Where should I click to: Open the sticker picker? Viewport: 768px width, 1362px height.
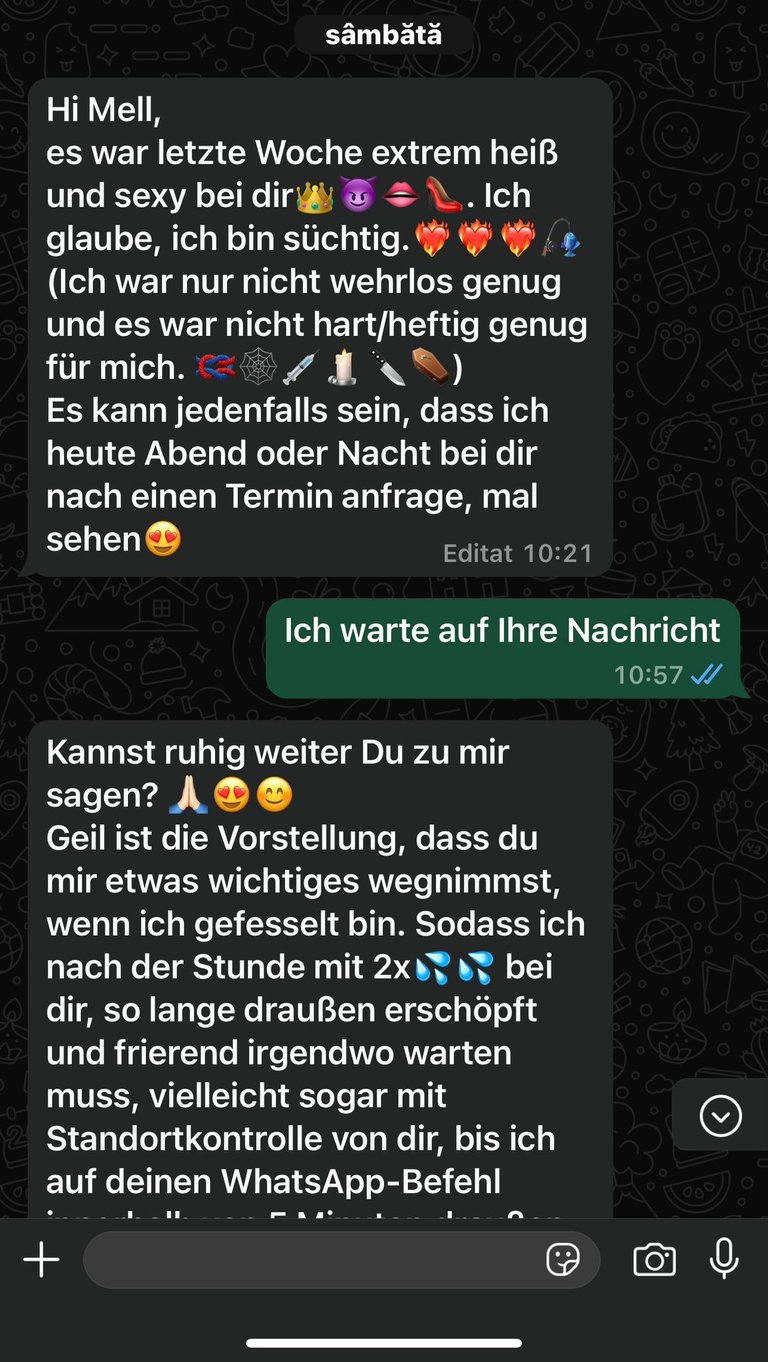click(563, 1260)
